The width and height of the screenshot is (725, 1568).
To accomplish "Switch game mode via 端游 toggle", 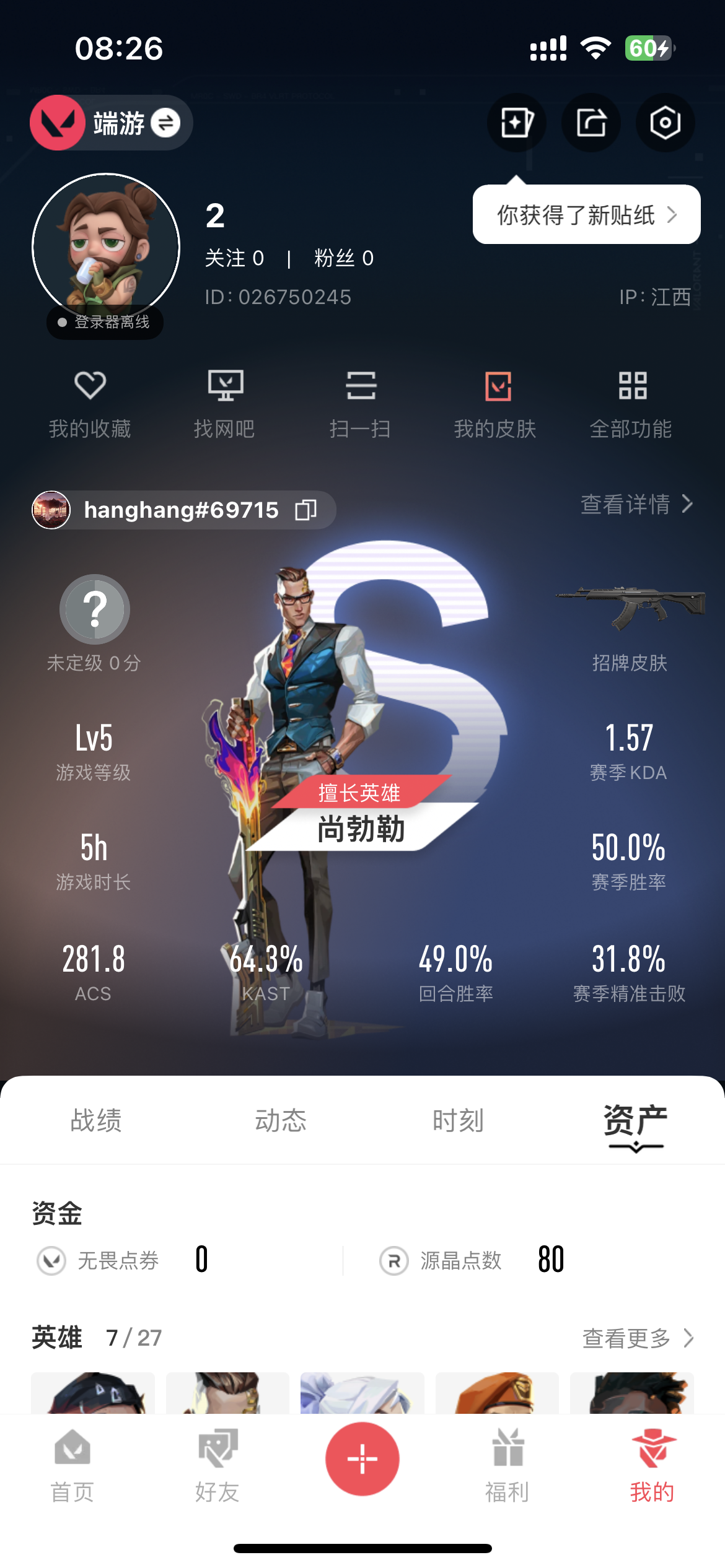I will [165, 123].
